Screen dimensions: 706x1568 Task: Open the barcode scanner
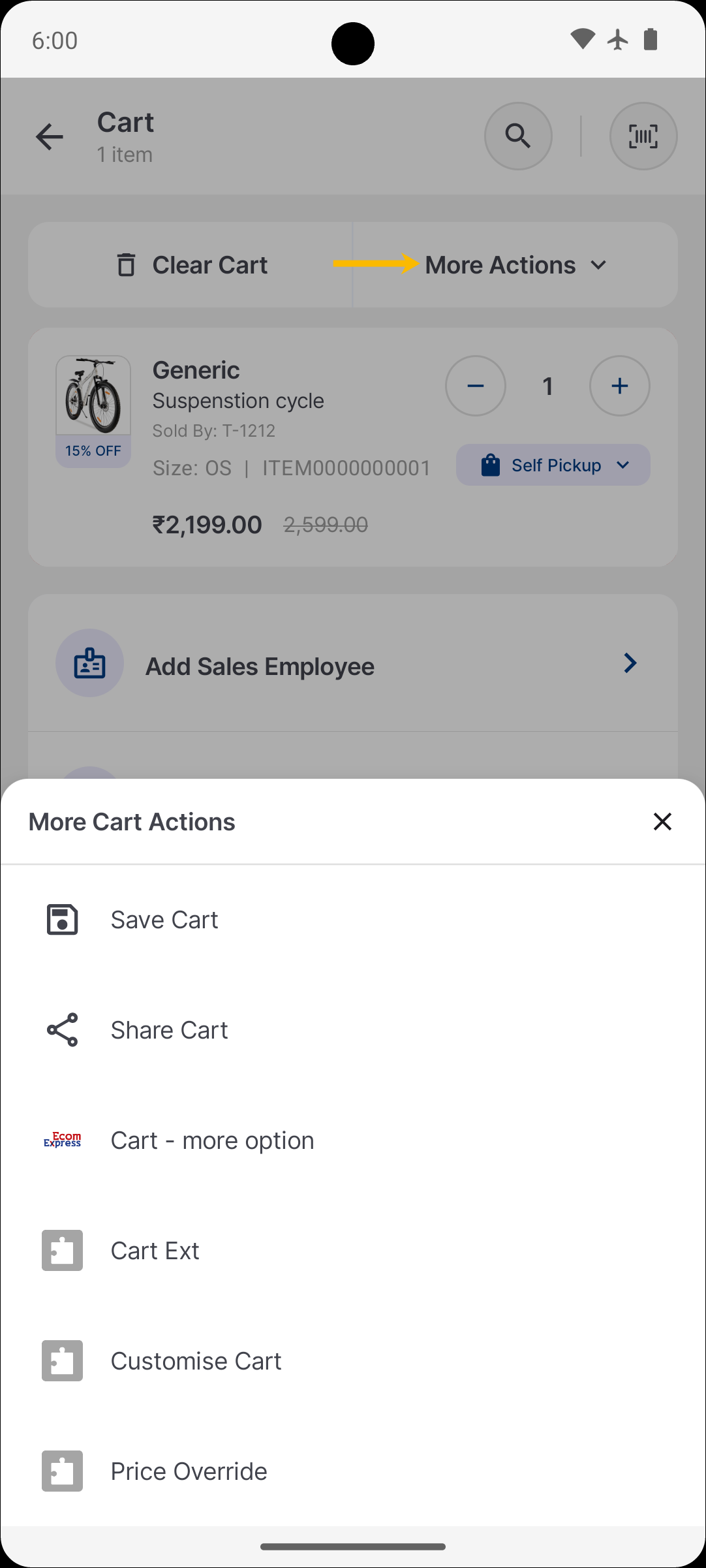[643, 136]
